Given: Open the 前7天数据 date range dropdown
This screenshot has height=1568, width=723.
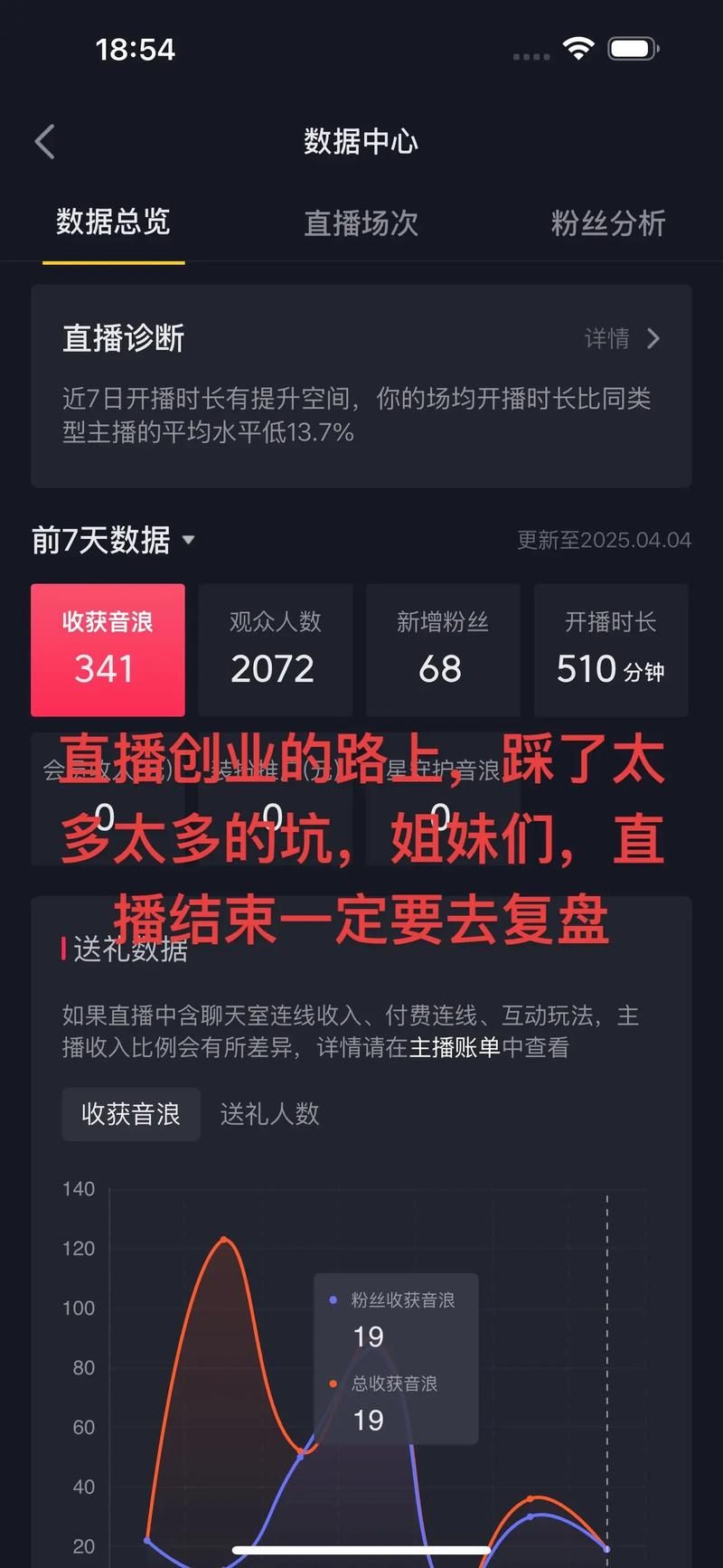Looking at the screenshot, I should pos(114,540).
